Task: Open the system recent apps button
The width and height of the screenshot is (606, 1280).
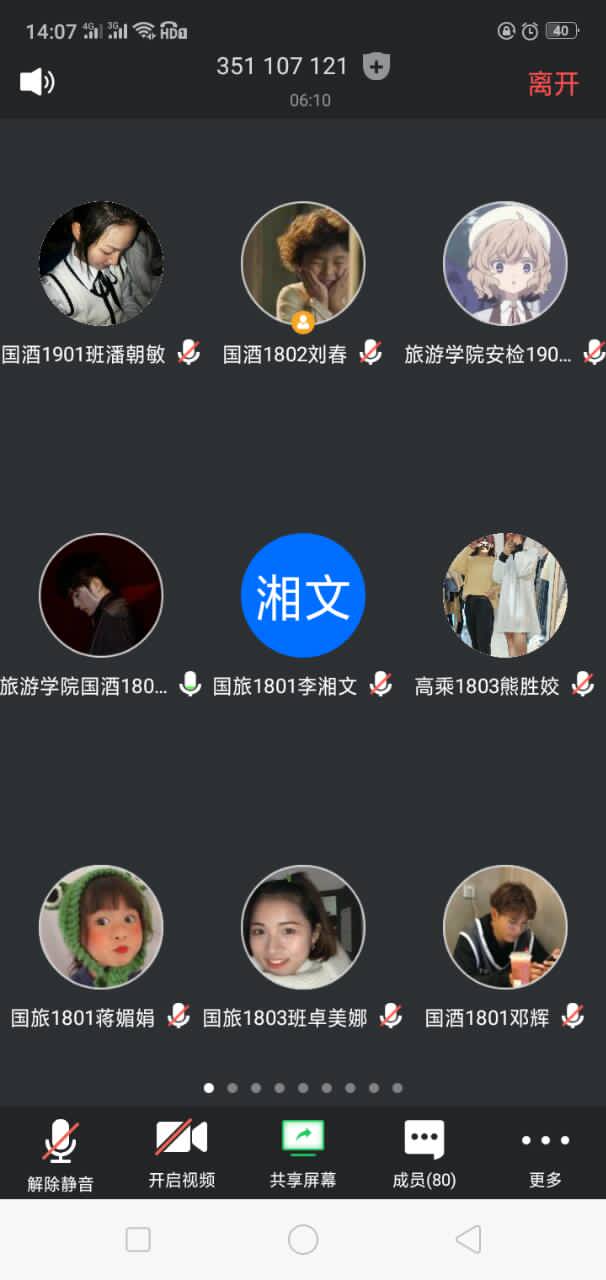Action: click(138, 1240)
